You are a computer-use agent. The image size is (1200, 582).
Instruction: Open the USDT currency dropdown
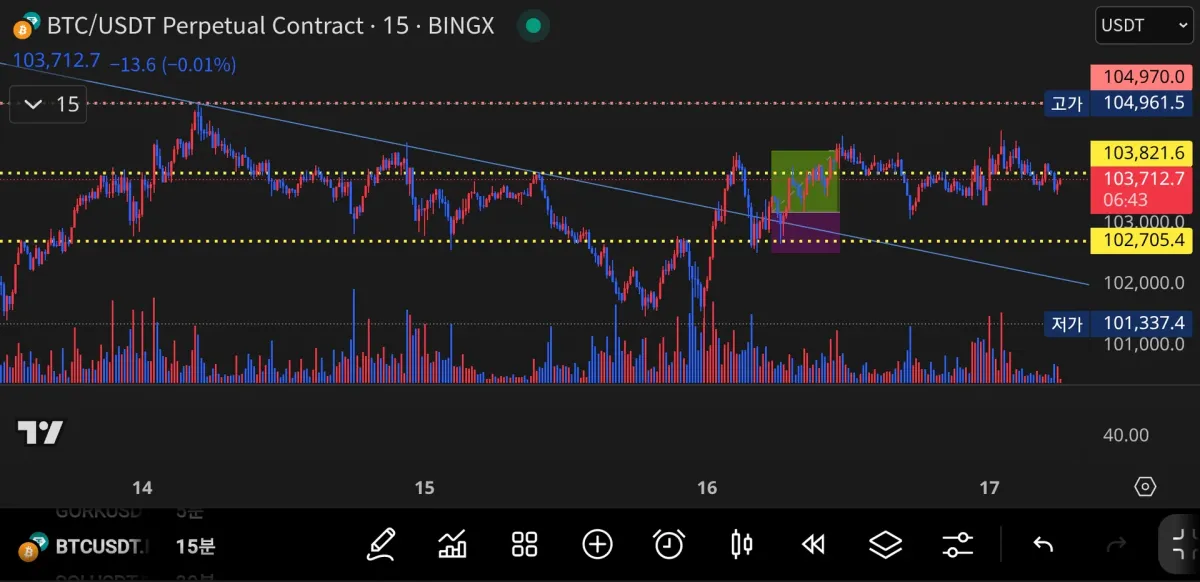pyautogui.click(x=1143, y=25)
